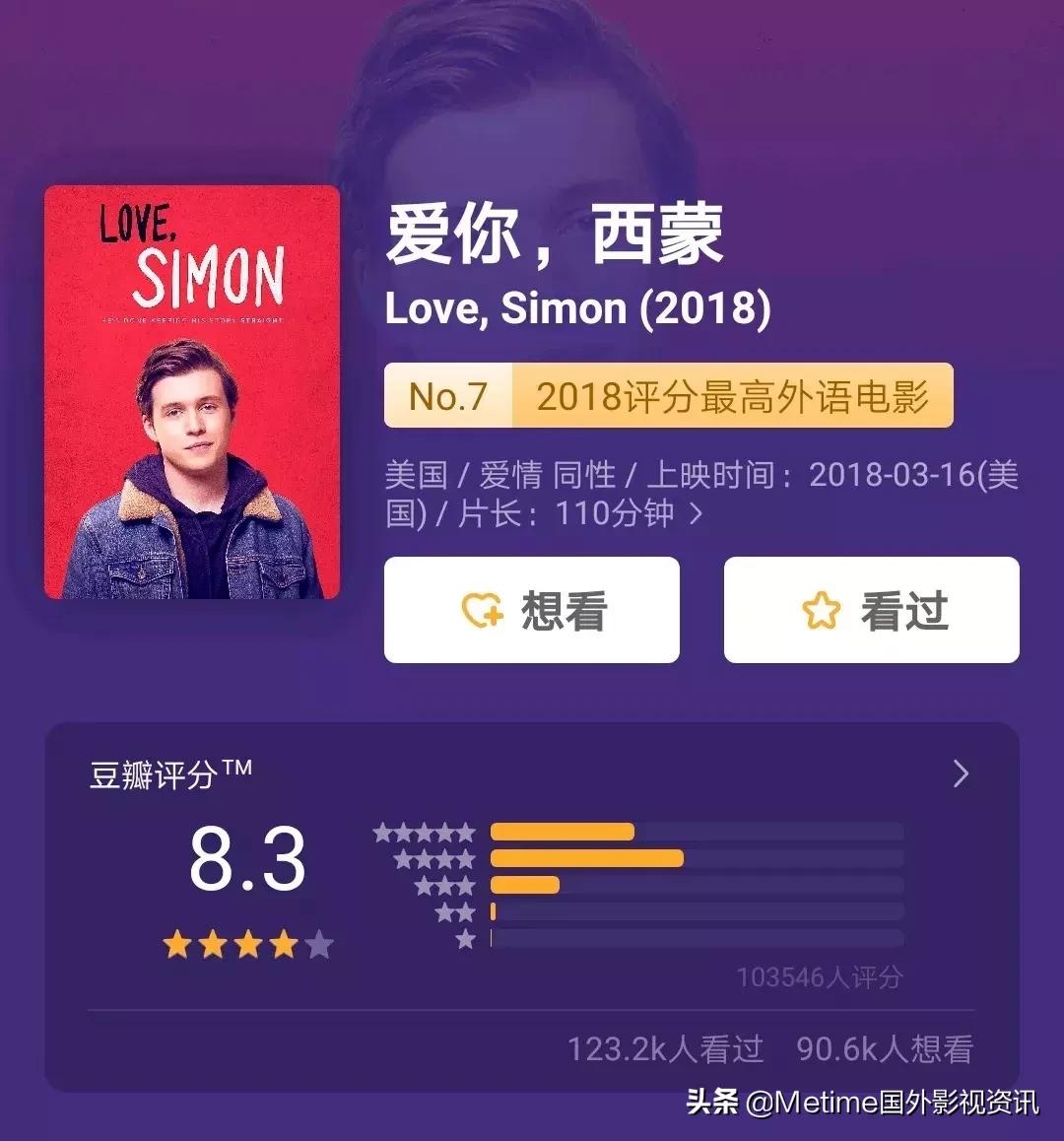The height and width of the screenshot is (1141, 1064).
Task: Expand the movie info line showing 片长 110分钟
Action: tap(696, 513)
